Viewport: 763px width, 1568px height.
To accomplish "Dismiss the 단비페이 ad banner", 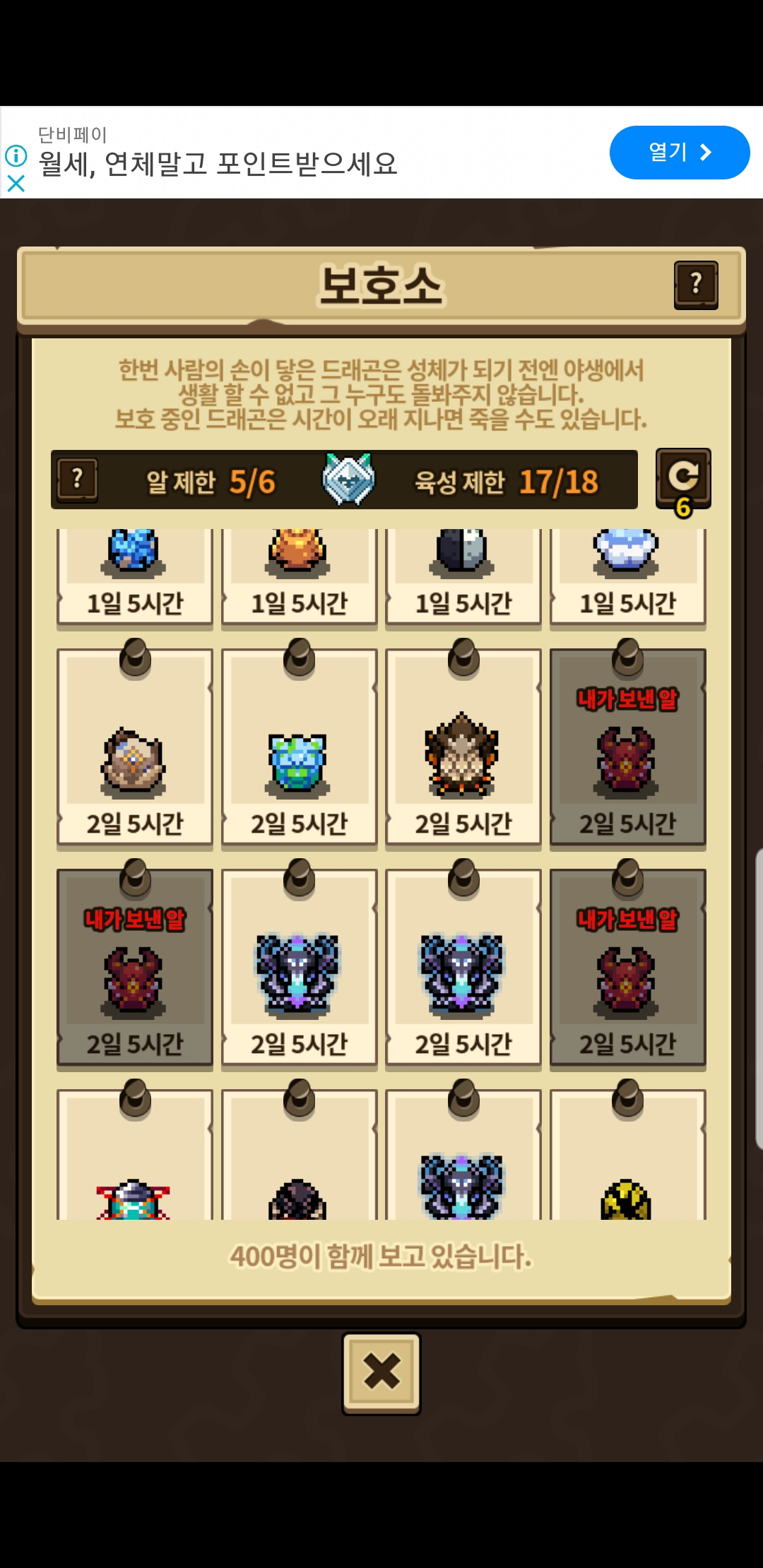I will 16,184.
